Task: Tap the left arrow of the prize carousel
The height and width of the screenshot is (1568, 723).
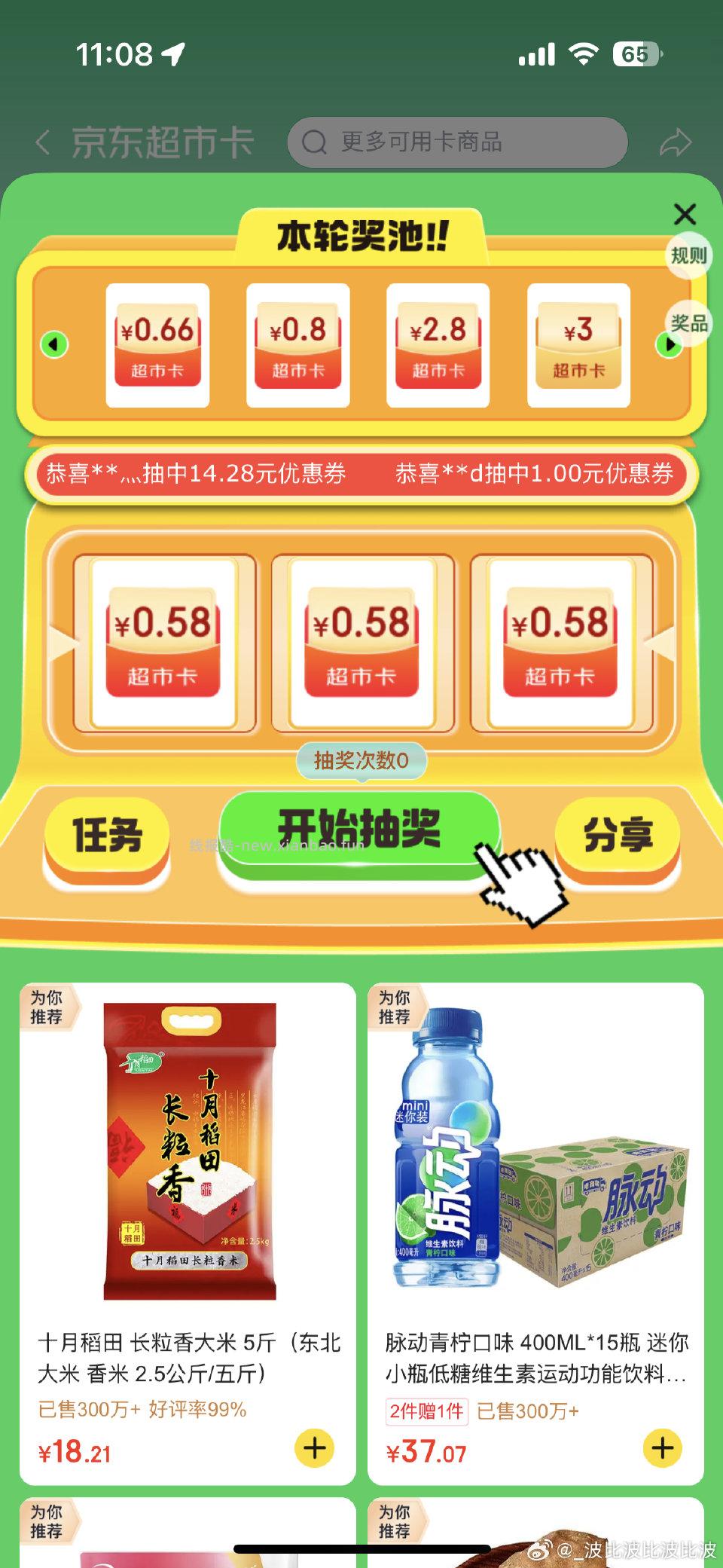Action: (53, 345)
